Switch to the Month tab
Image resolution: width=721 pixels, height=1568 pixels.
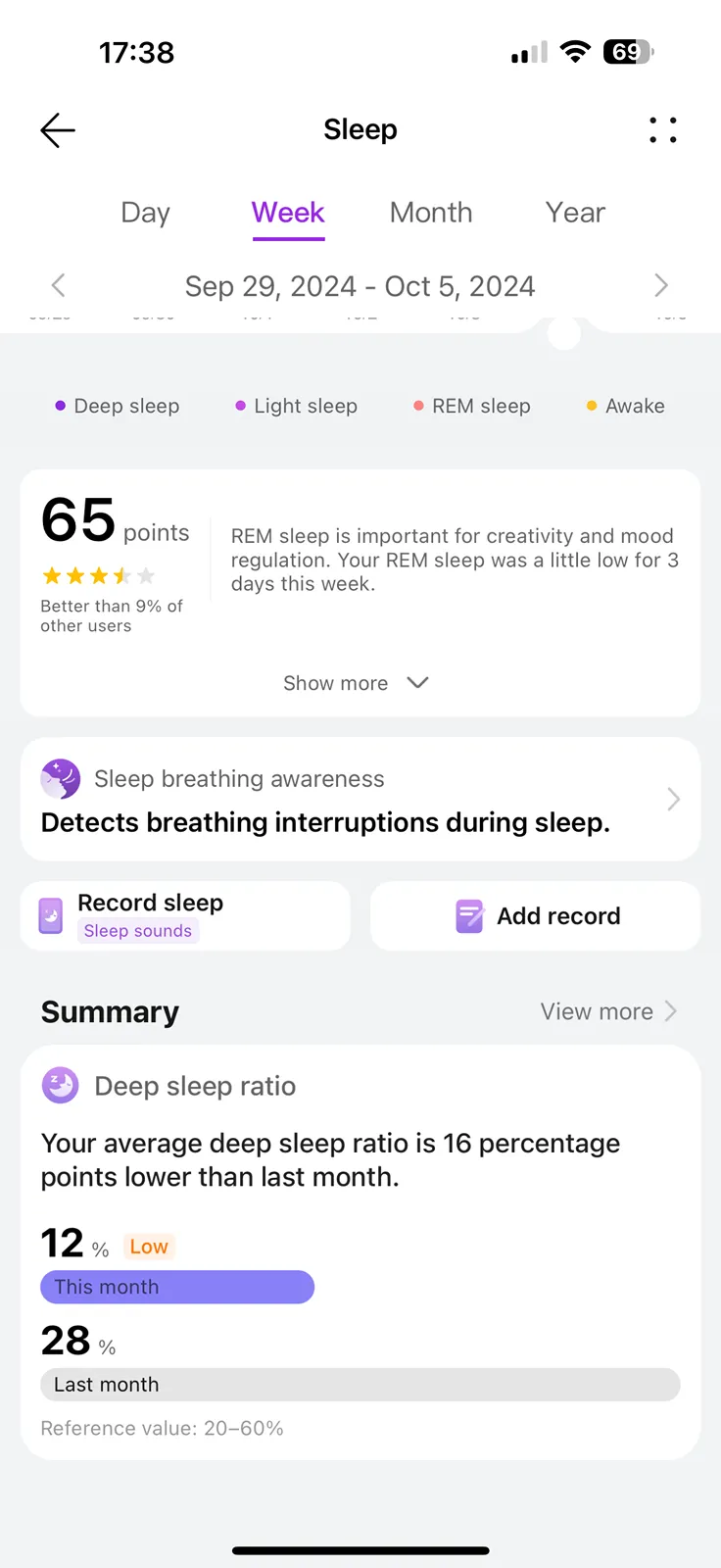tap(431, 213)
